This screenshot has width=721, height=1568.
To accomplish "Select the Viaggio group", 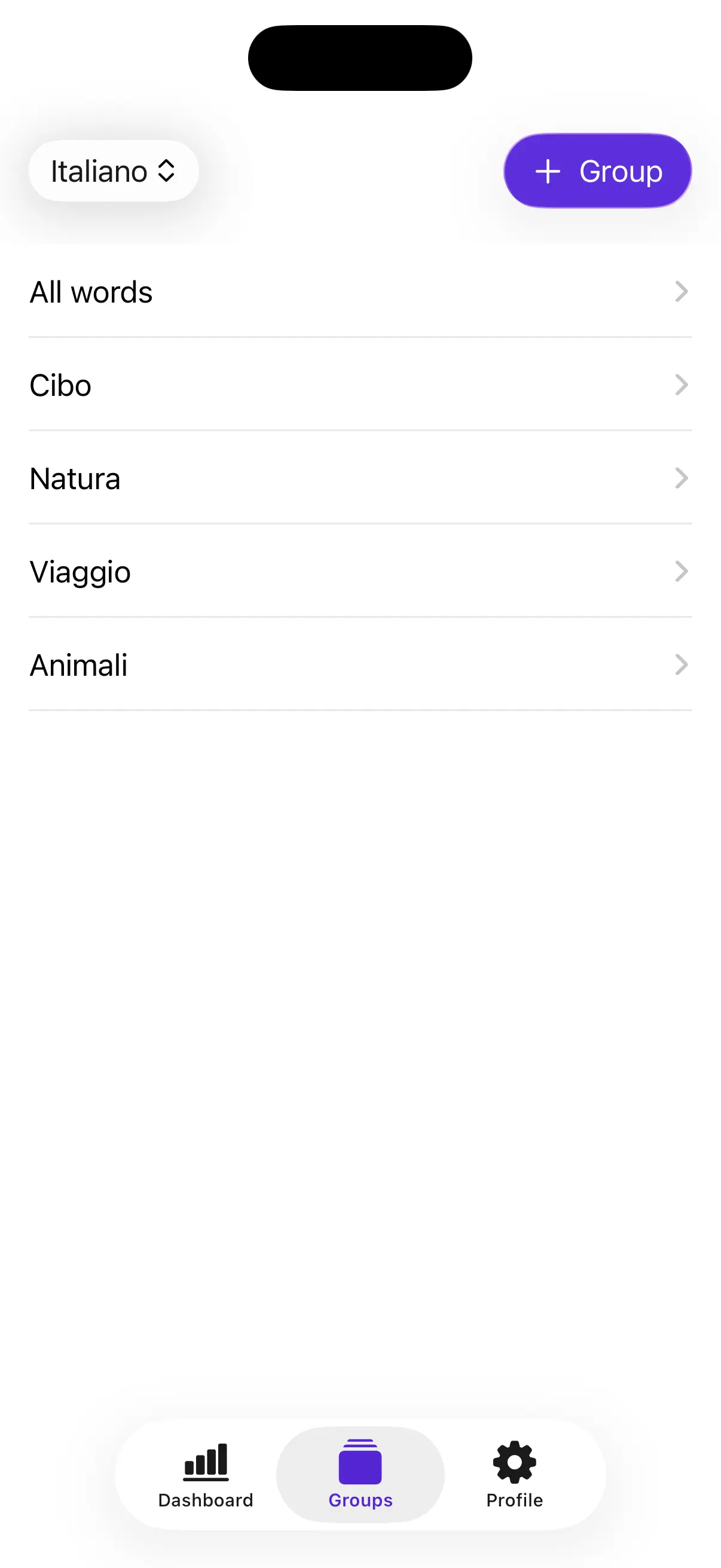I will coord(360,572).
